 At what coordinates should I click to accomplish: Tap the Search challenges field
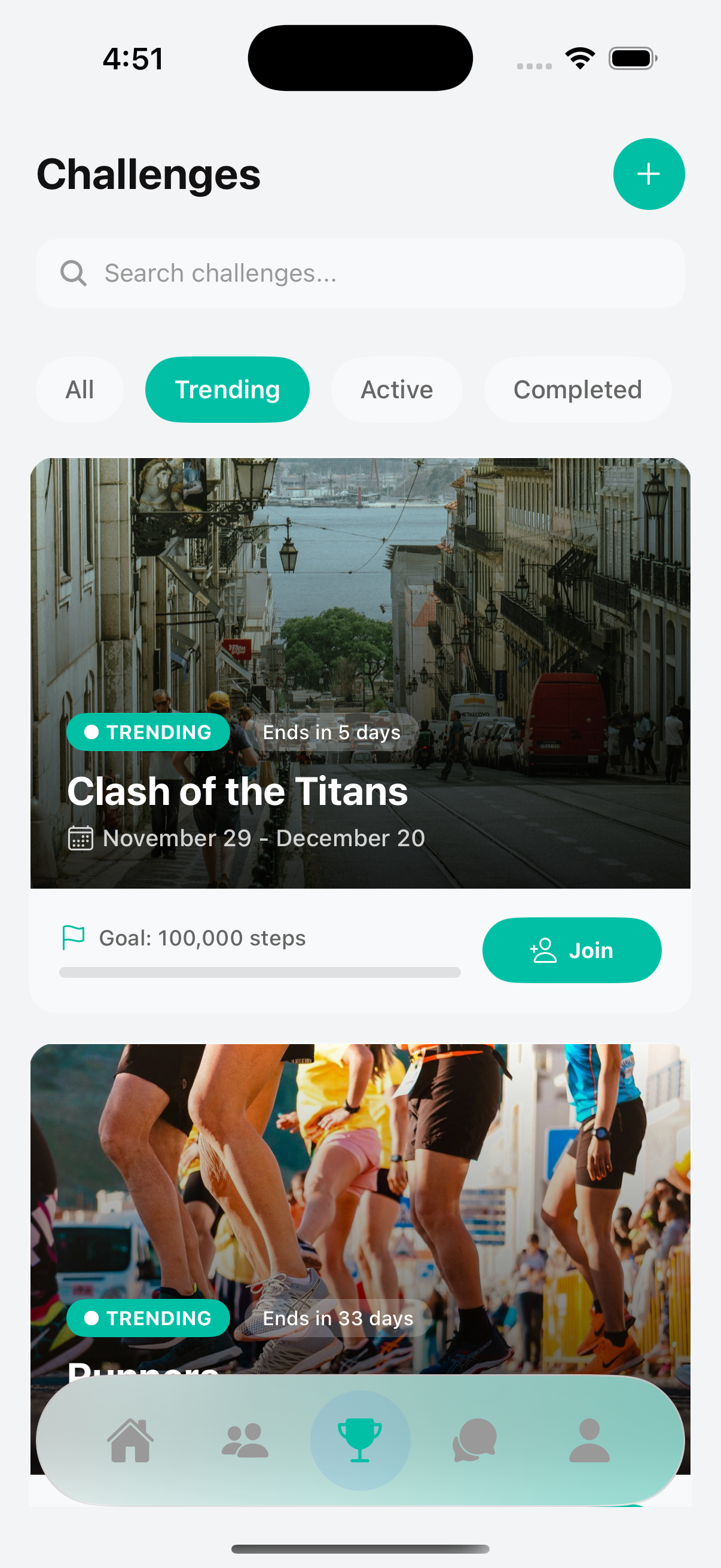(360, 273)
